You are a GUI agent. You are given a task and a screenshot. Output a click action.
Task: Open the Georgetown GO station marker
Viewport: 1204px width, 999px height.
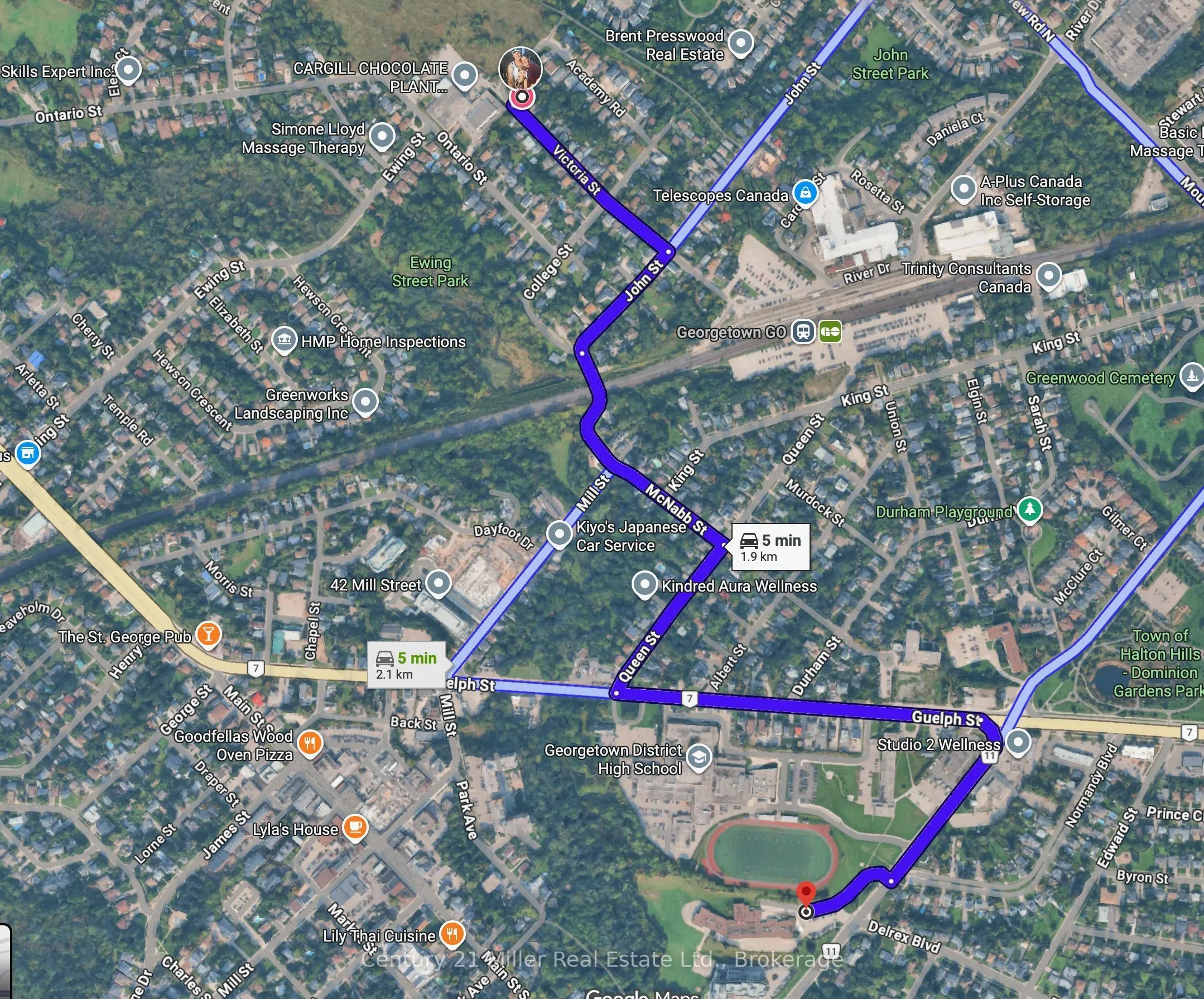(x=803, y=332)
